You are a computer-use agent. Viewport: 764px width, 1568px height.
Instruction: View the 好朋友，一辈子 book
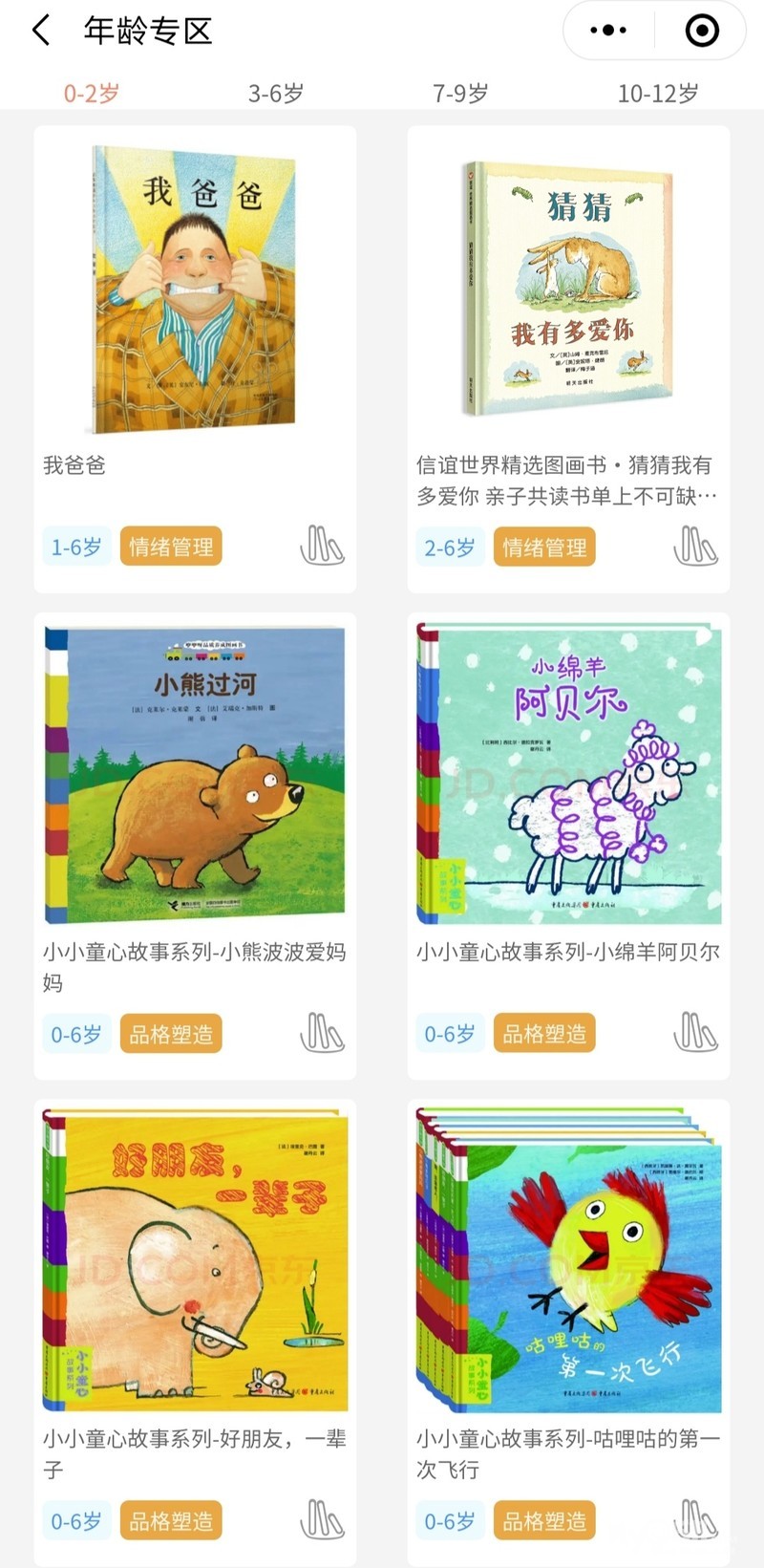click(195, 1261)
